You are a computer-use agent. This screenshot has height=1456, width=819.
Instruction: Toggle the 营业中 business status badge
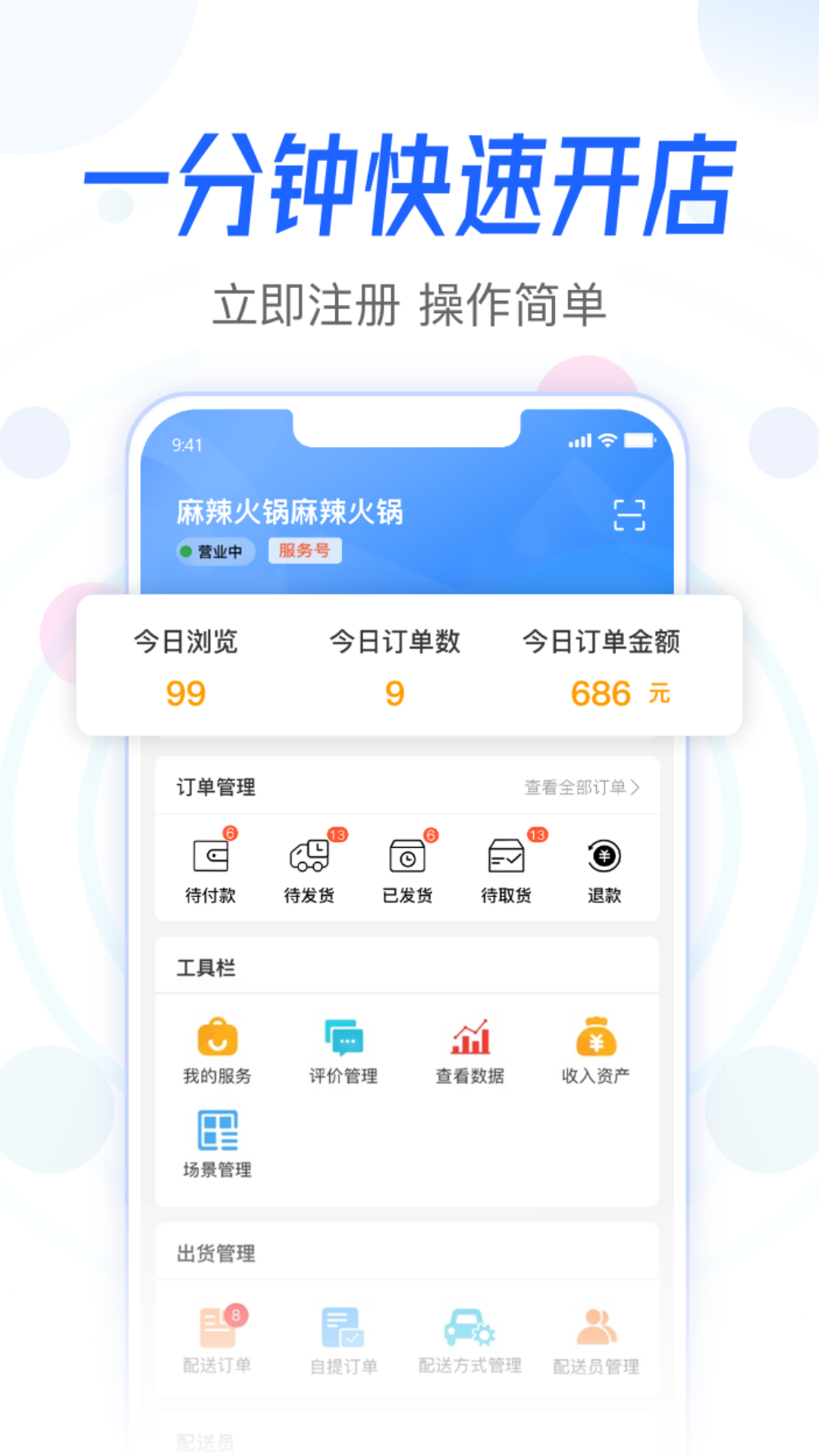215,551
